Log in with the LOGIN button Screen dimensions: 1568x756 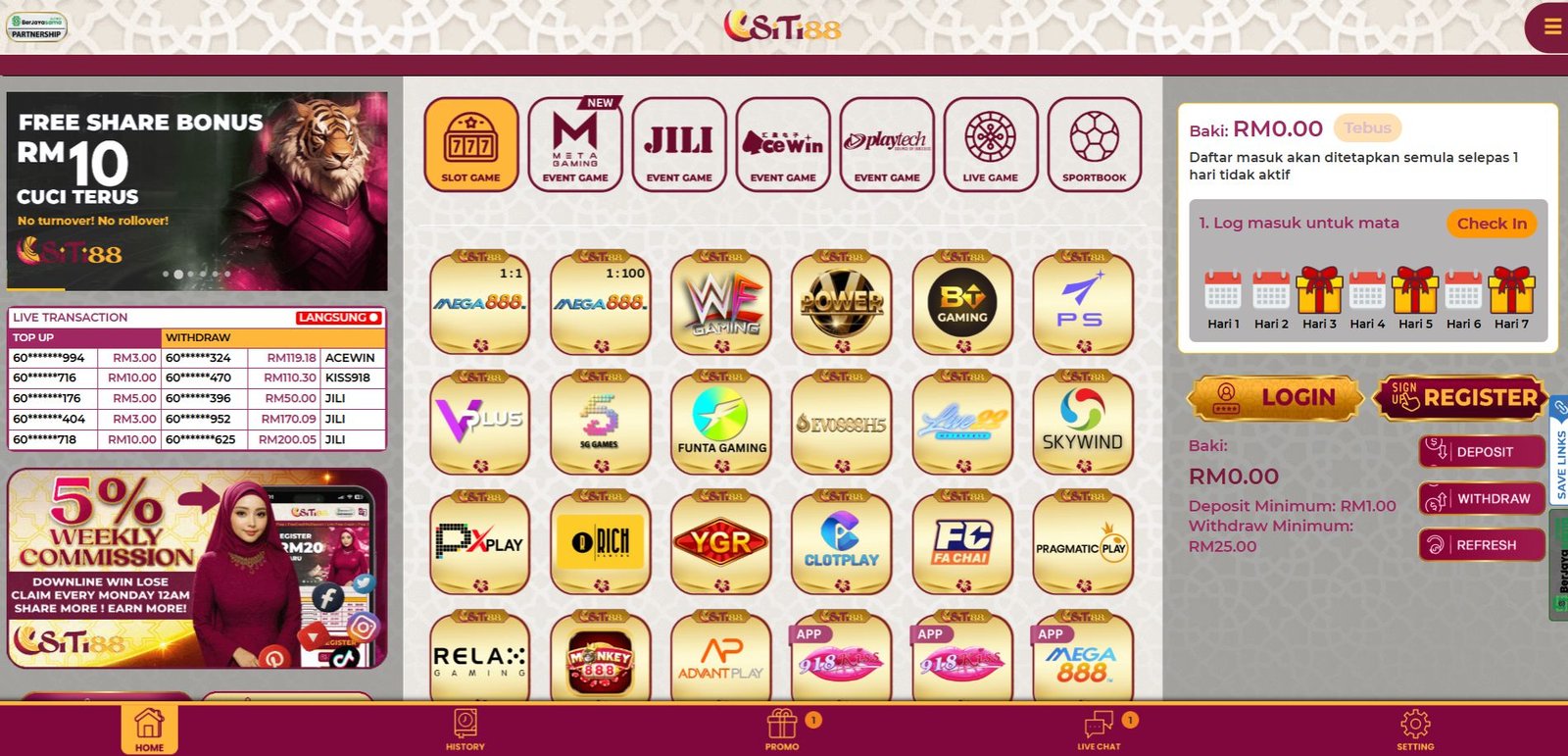(1275, 397)
